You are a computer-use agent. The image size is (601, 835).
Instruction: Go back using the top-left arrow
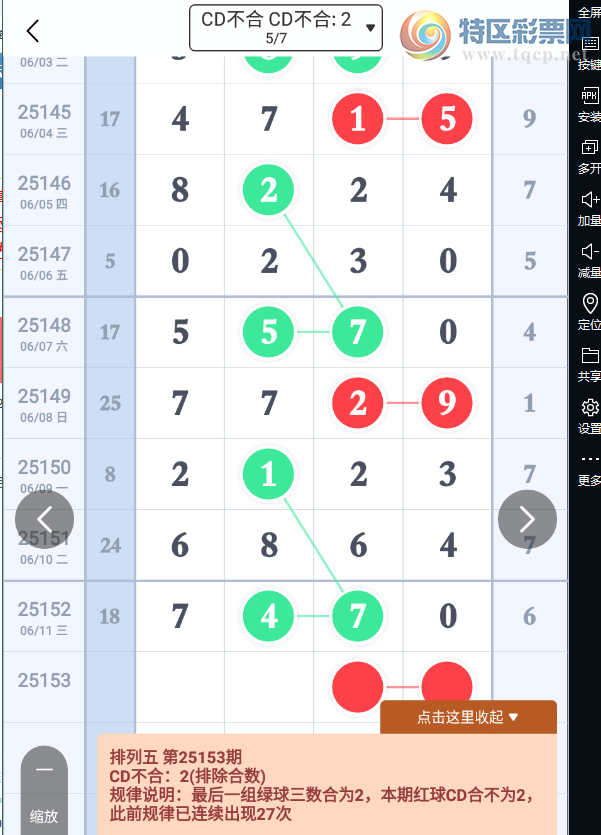pyautogui.click(x=33, y=30)
